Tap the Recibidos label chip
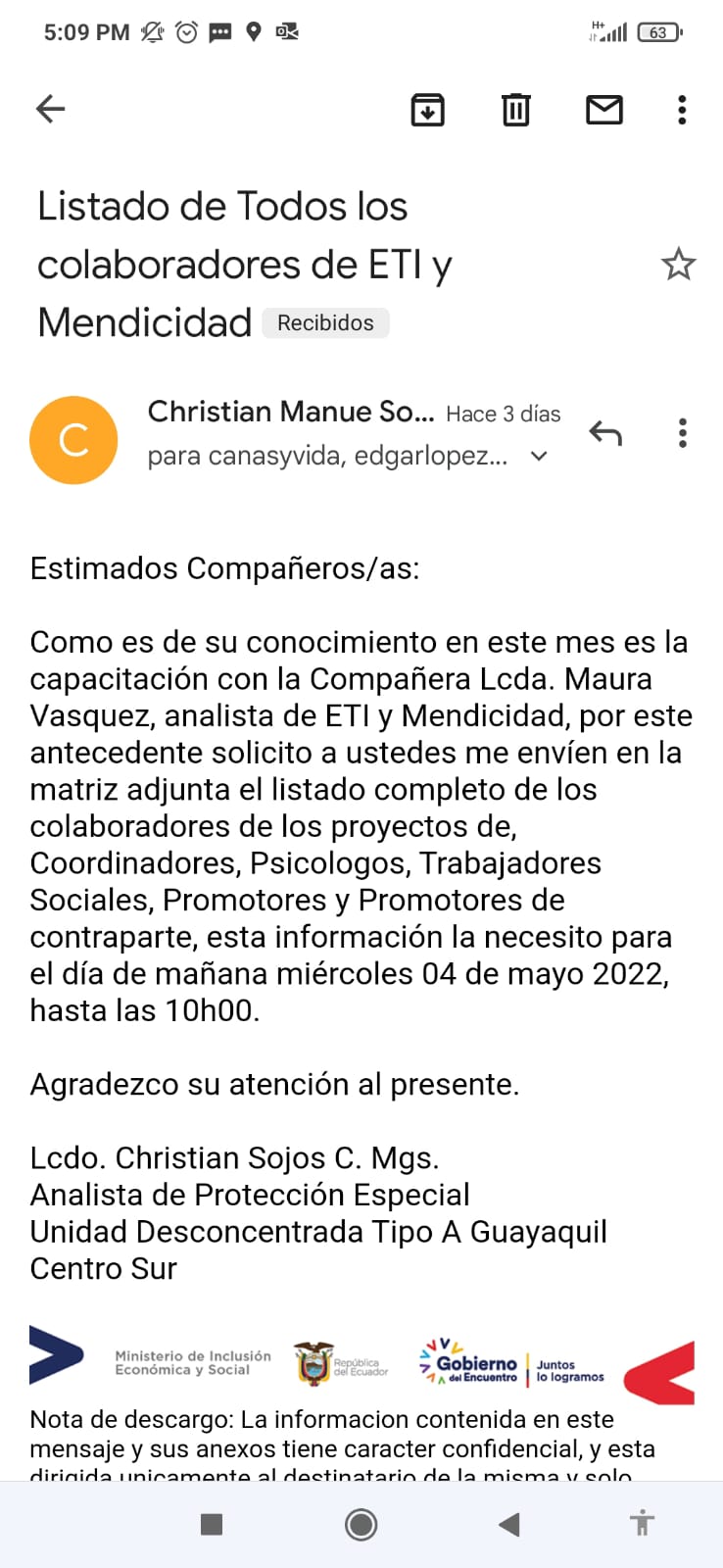The image size is (723, 1568). pyautogui.click(x=325, y=323)
